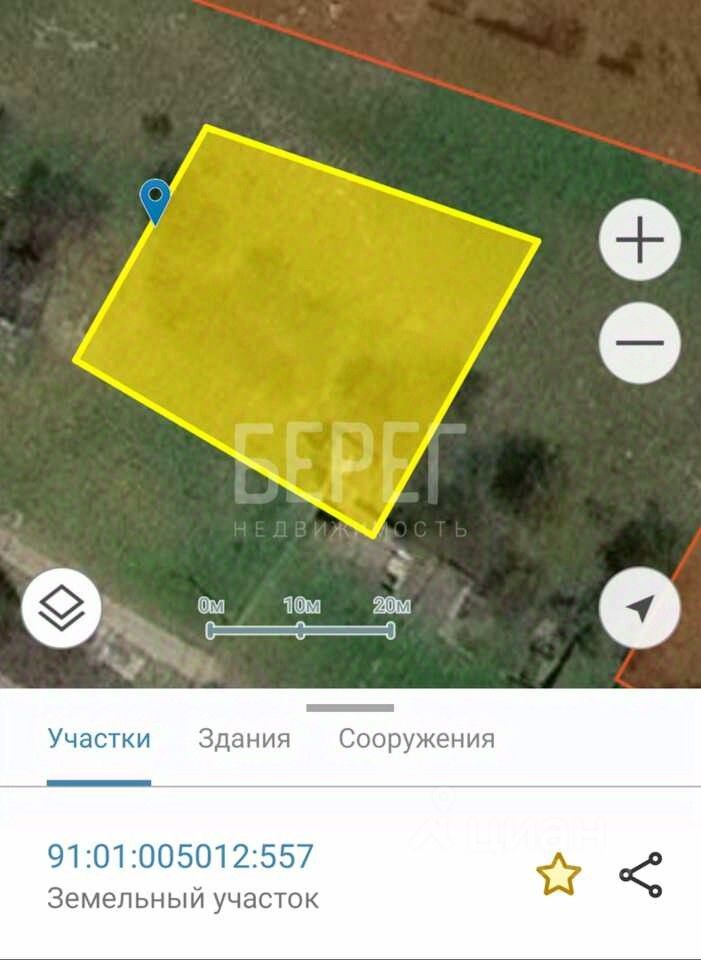Add the parcel to favorites
Viewport: 701px width, 960px height.
tap(558, 875)
